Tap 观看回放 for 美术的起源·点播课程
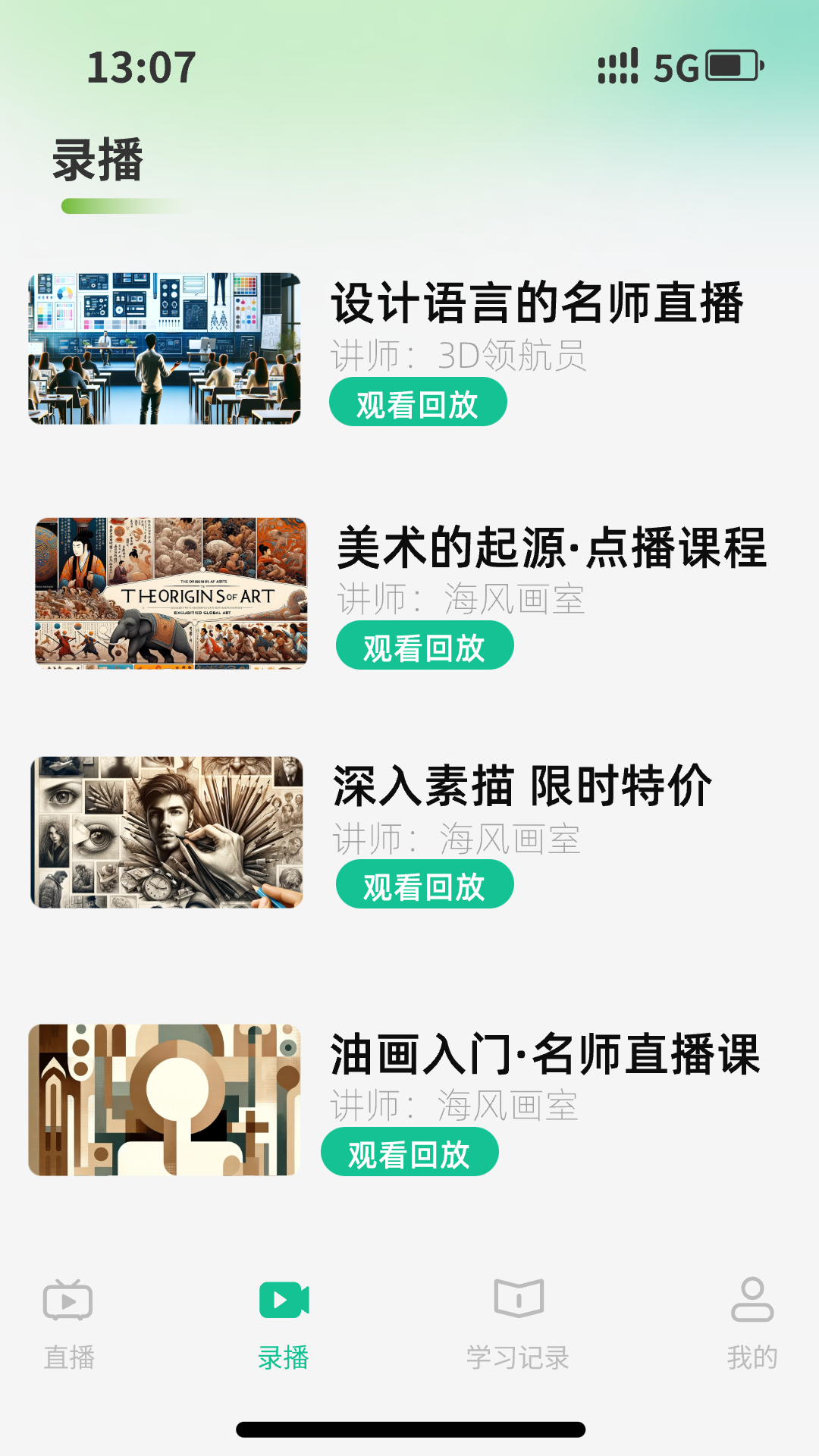 (425, 645)
